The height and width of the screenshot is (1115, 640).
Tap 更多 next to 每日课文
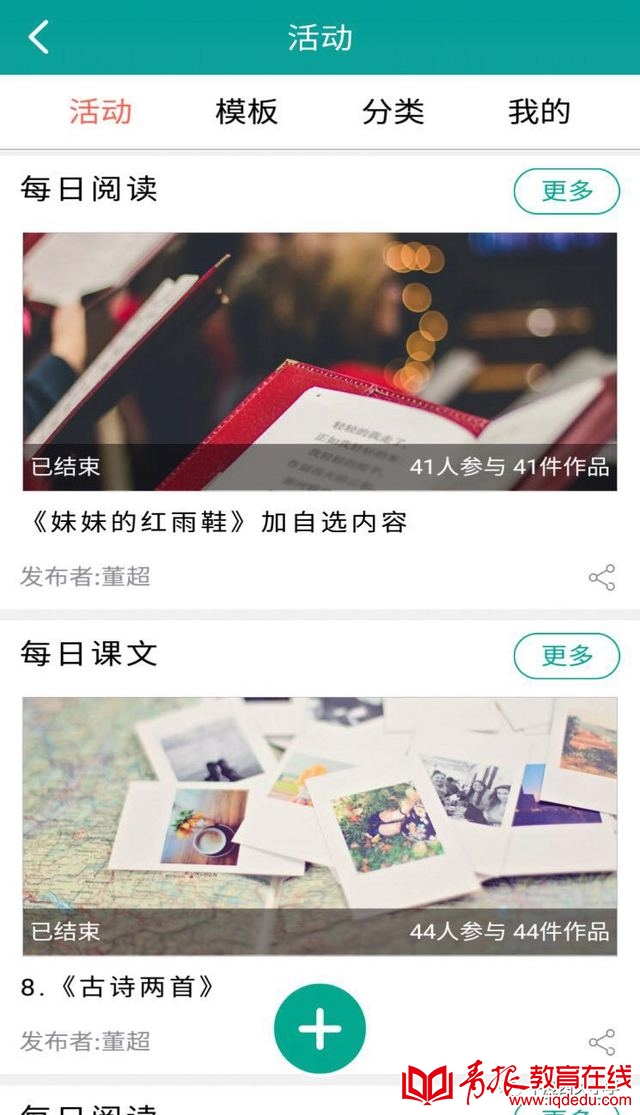567,656
